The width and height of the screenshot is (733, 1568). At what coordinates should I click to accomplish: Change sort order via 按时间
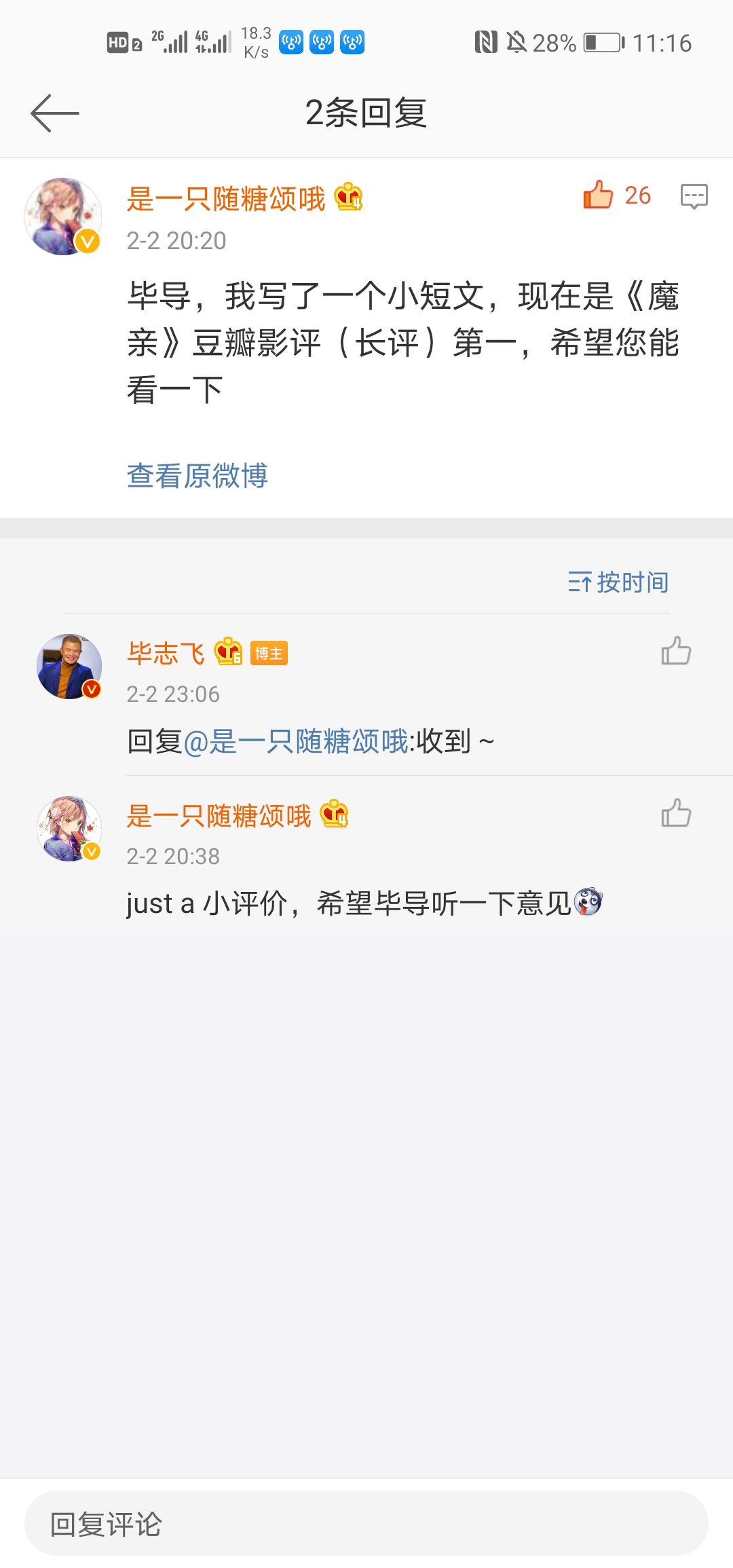point(618,582)
